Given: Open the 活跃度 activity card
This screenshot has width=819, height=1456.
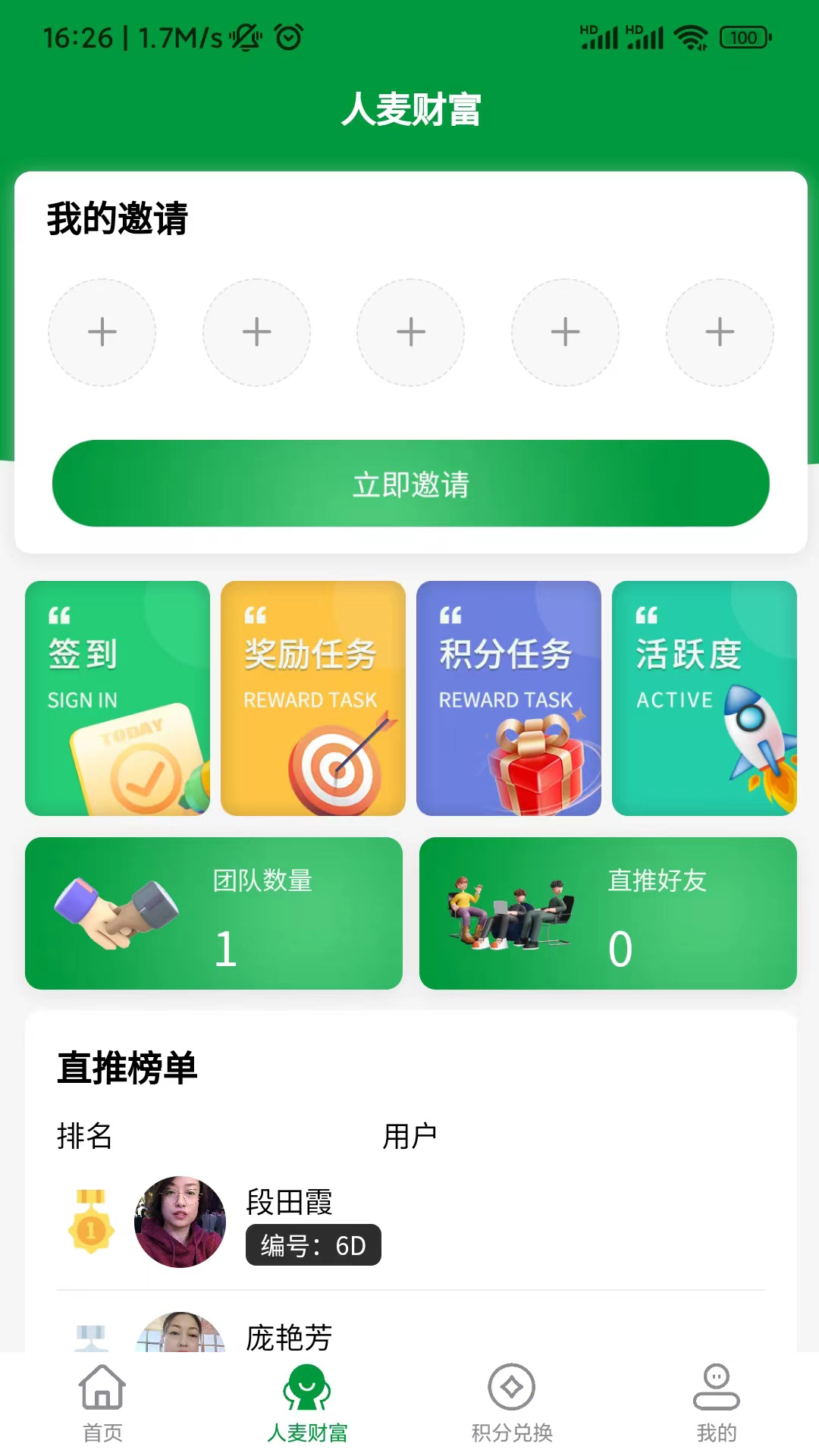Looking at the screenshot, I should tap(704, 698).
